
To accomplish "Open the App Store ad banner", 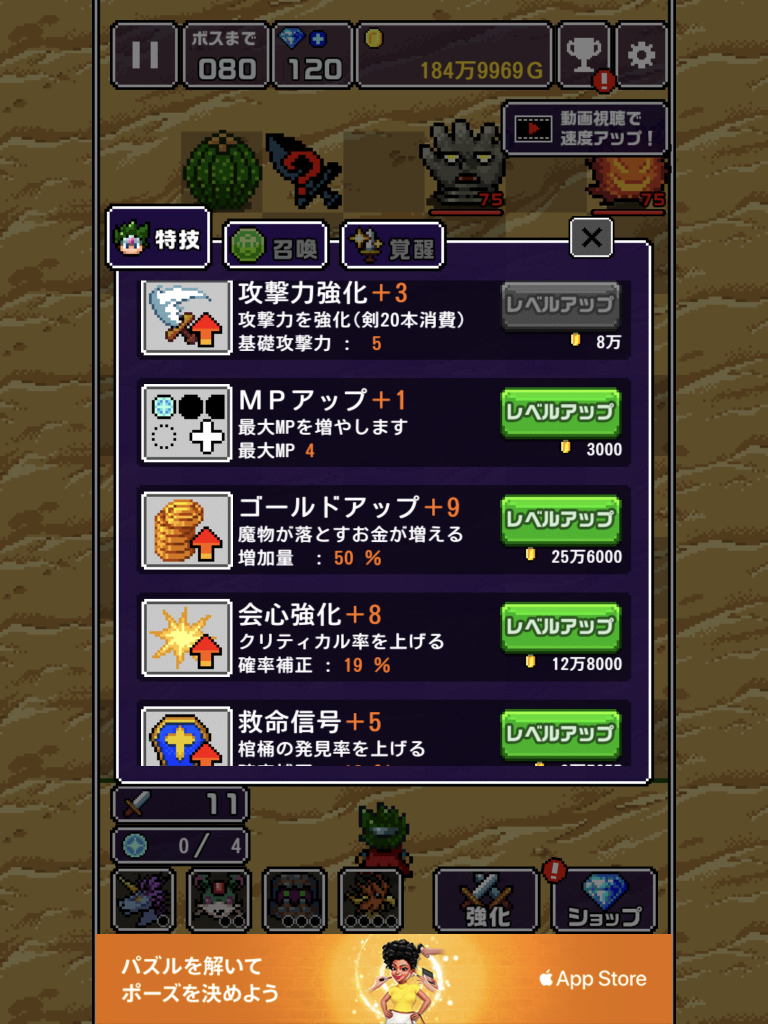I will coord(384,978).
